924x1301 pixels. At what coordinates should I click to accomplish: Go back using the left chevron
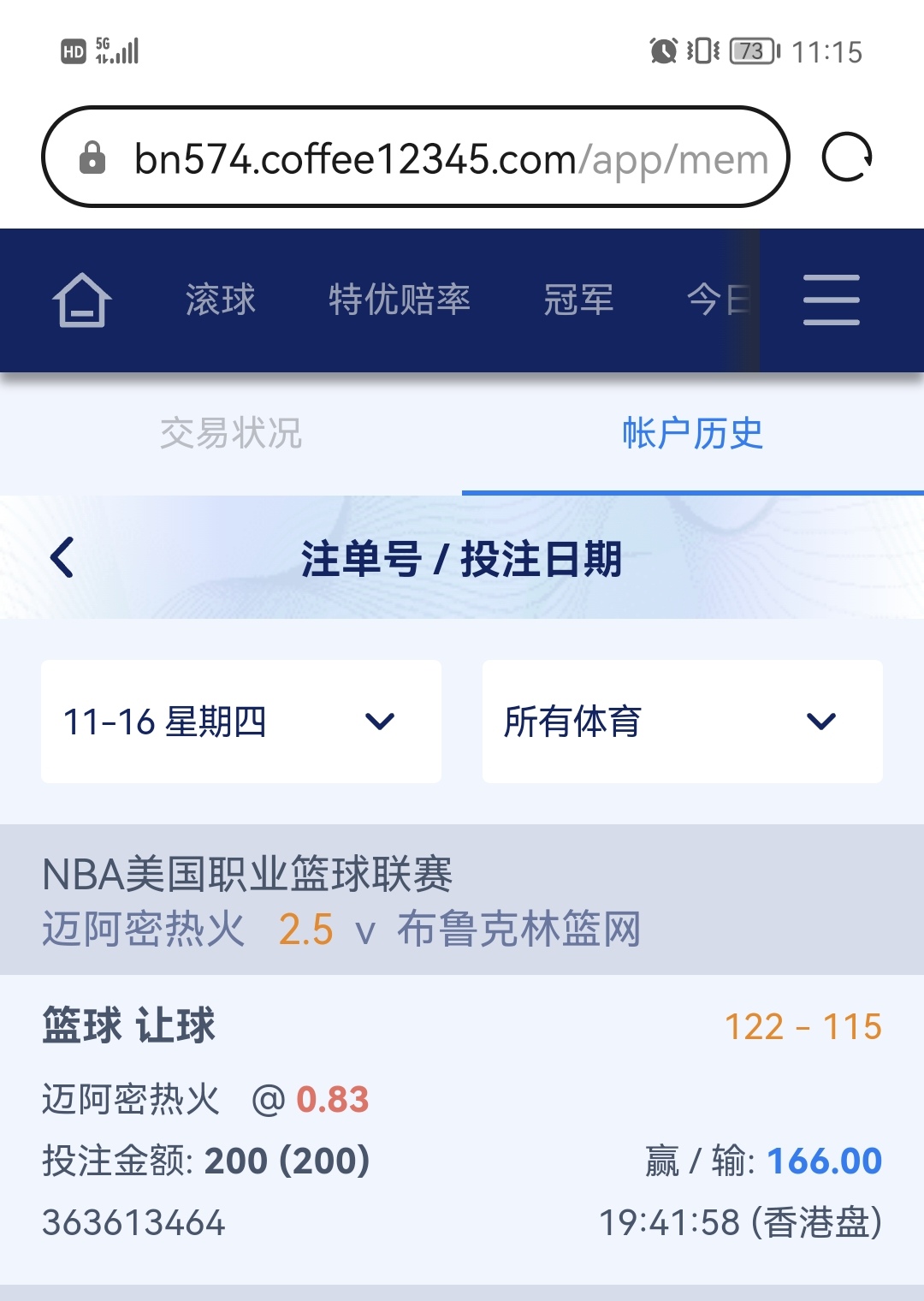point(62,558)
